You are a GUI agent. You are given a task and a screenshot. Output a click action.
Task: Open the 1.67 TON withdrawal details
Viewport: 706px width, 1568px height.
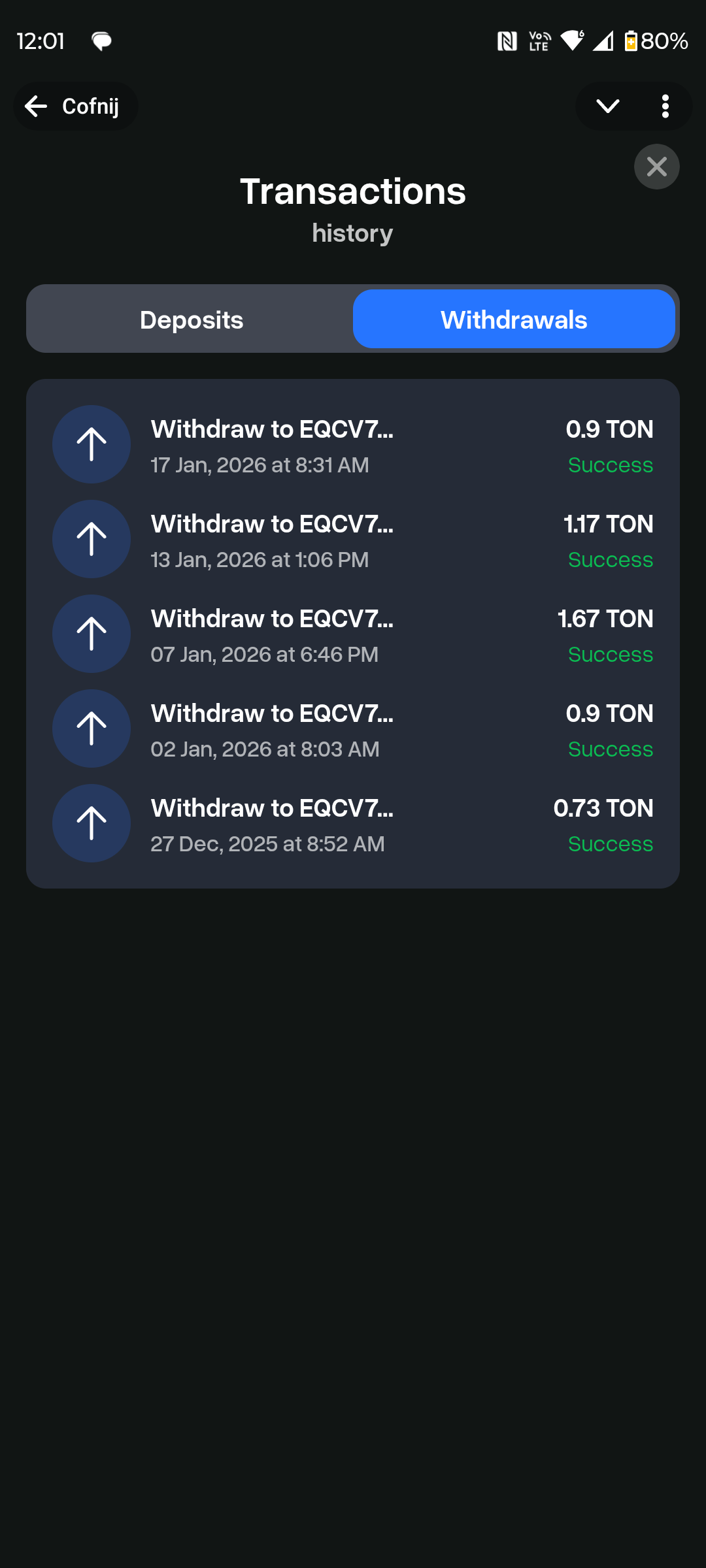coord(353,635)
